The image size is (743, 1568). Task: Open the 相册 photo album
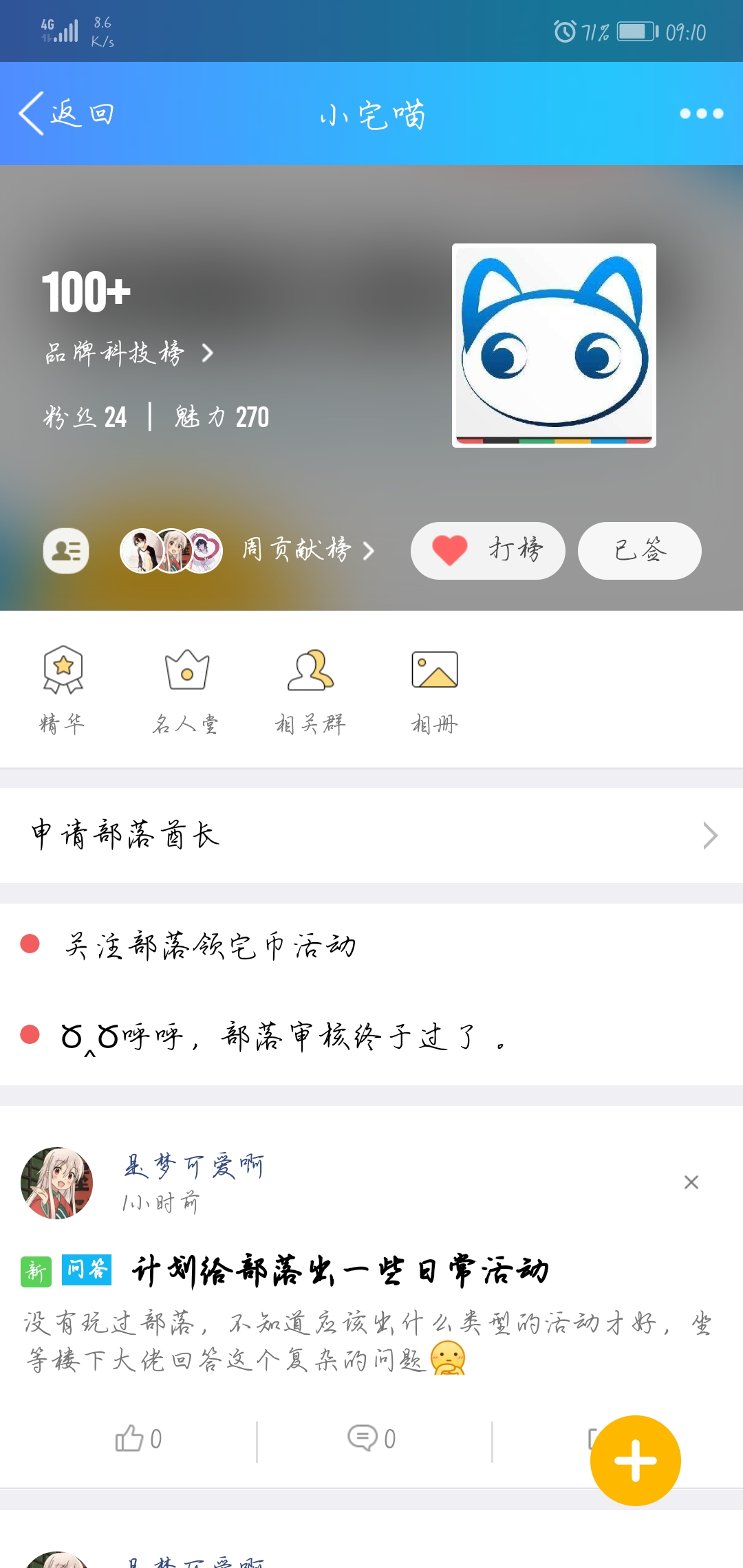(434, 689)
